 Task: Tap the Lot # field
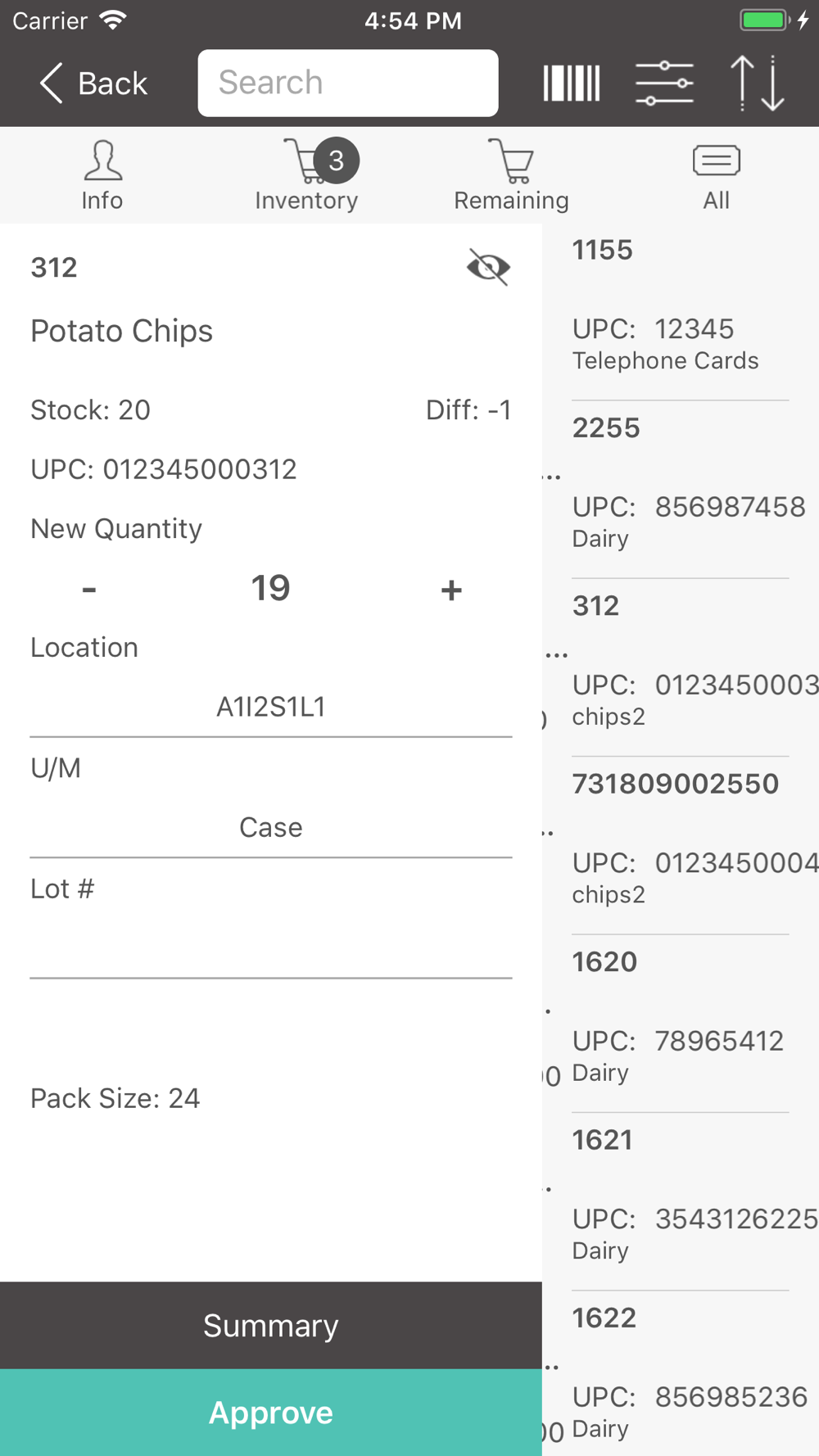[271, 947]
